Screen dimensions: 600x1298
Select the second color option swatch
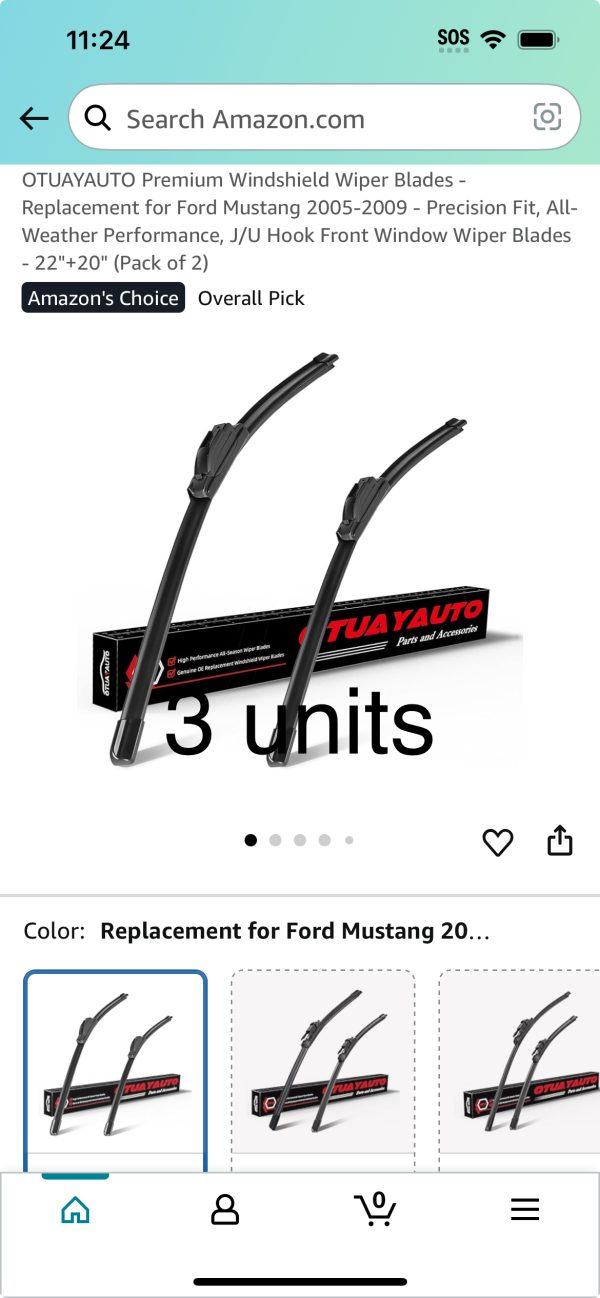[323, 1065]
